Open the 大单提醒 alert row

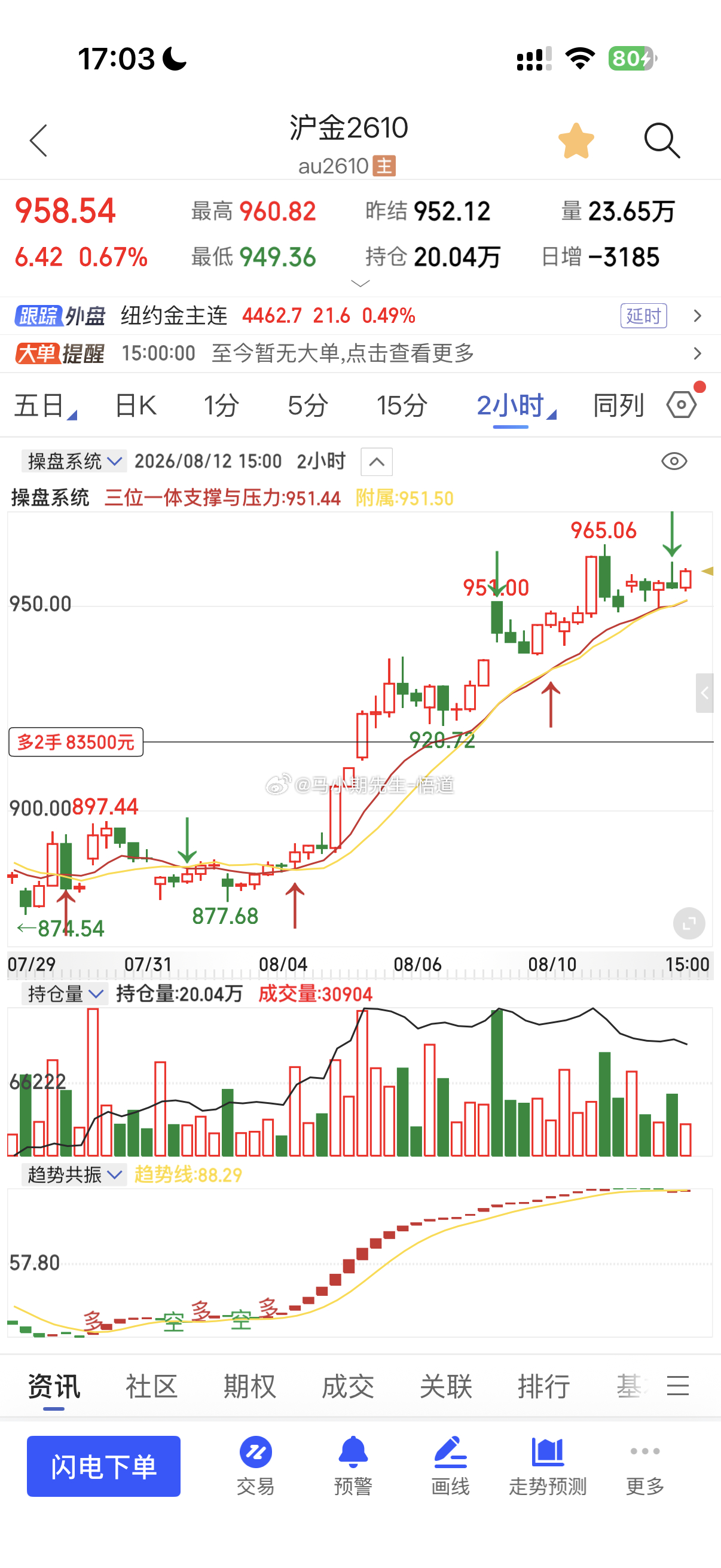tap(360, 353)
